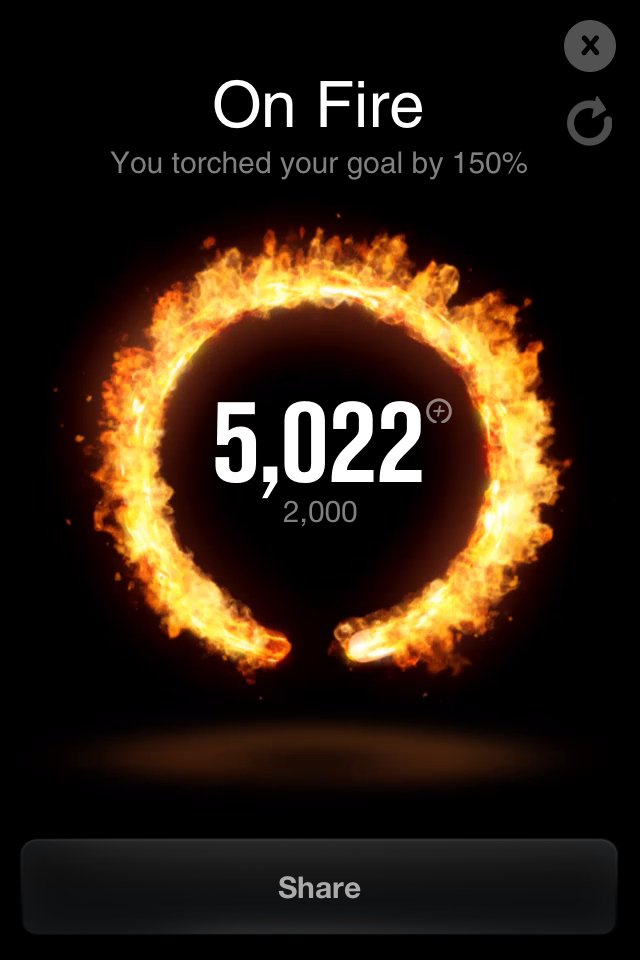This screenshot has width=640, height=960.
Task: Close the On Fire achievement screen
Action: click(589, 46)
